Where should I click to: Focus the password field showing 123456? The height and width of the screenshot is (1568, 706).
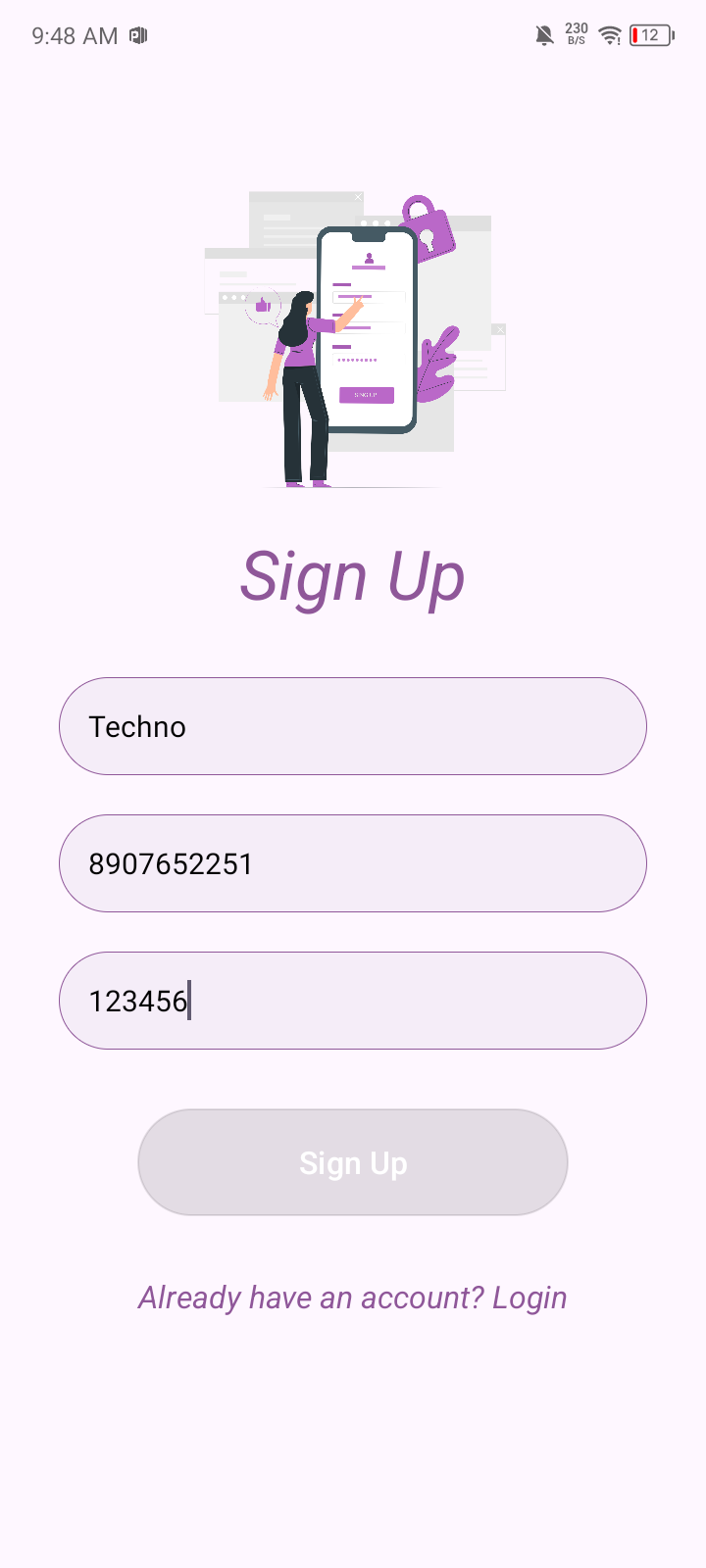pyautogui.click(x=353, y=1001)
